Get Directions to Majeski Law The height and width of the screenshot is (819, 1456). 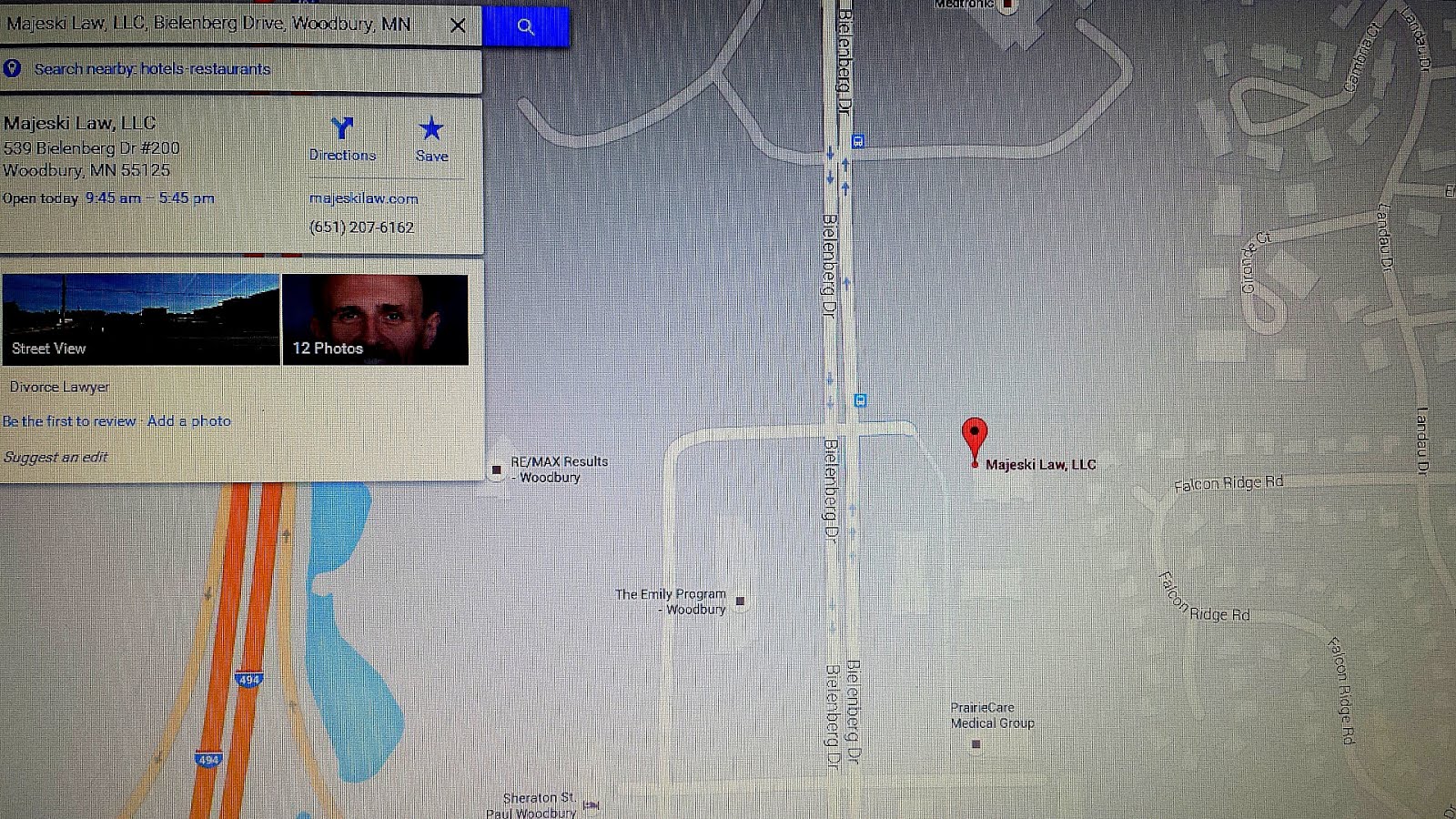point(342,139)
